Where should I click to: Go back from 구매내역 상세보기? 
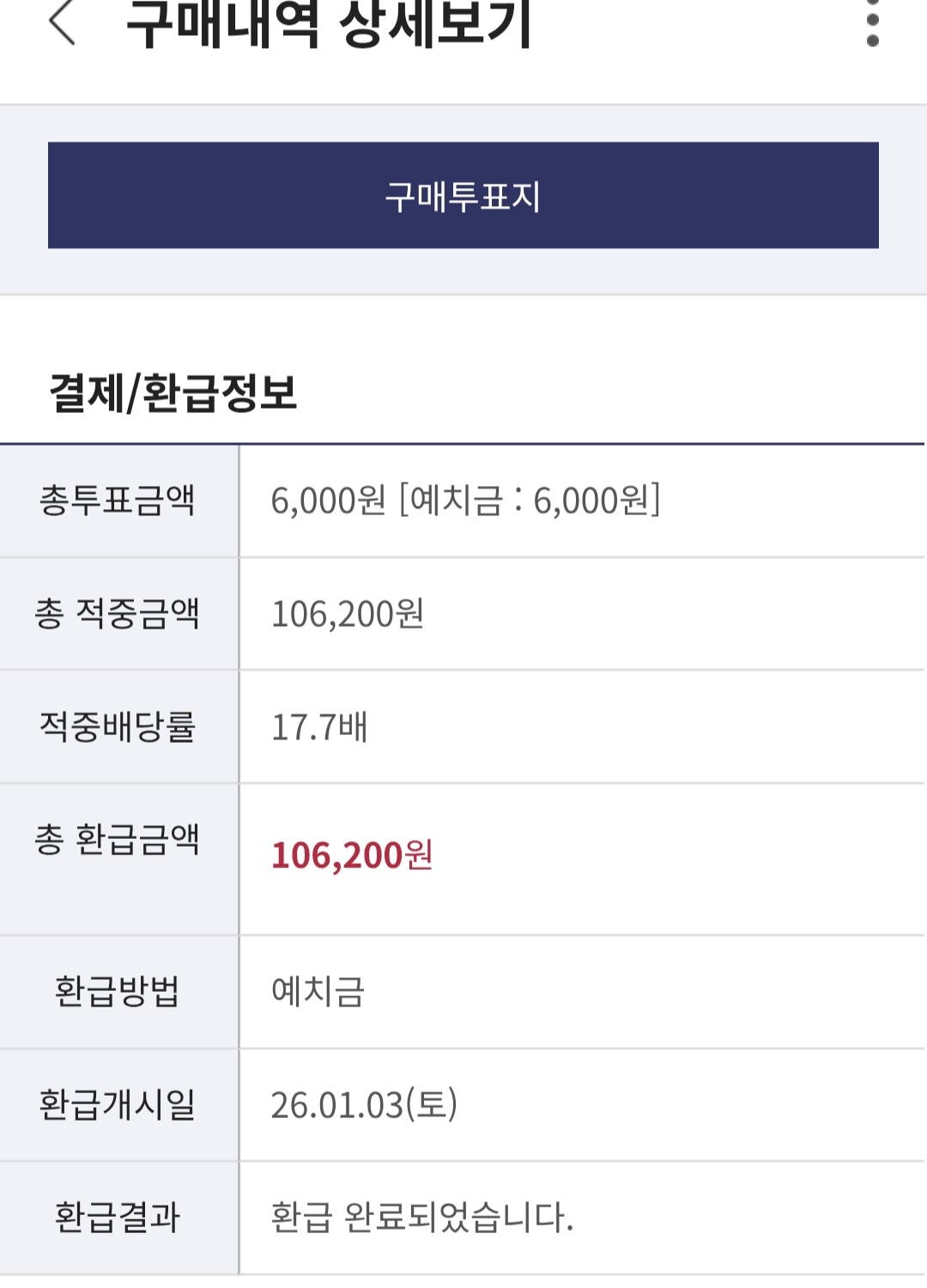point(63,22)
